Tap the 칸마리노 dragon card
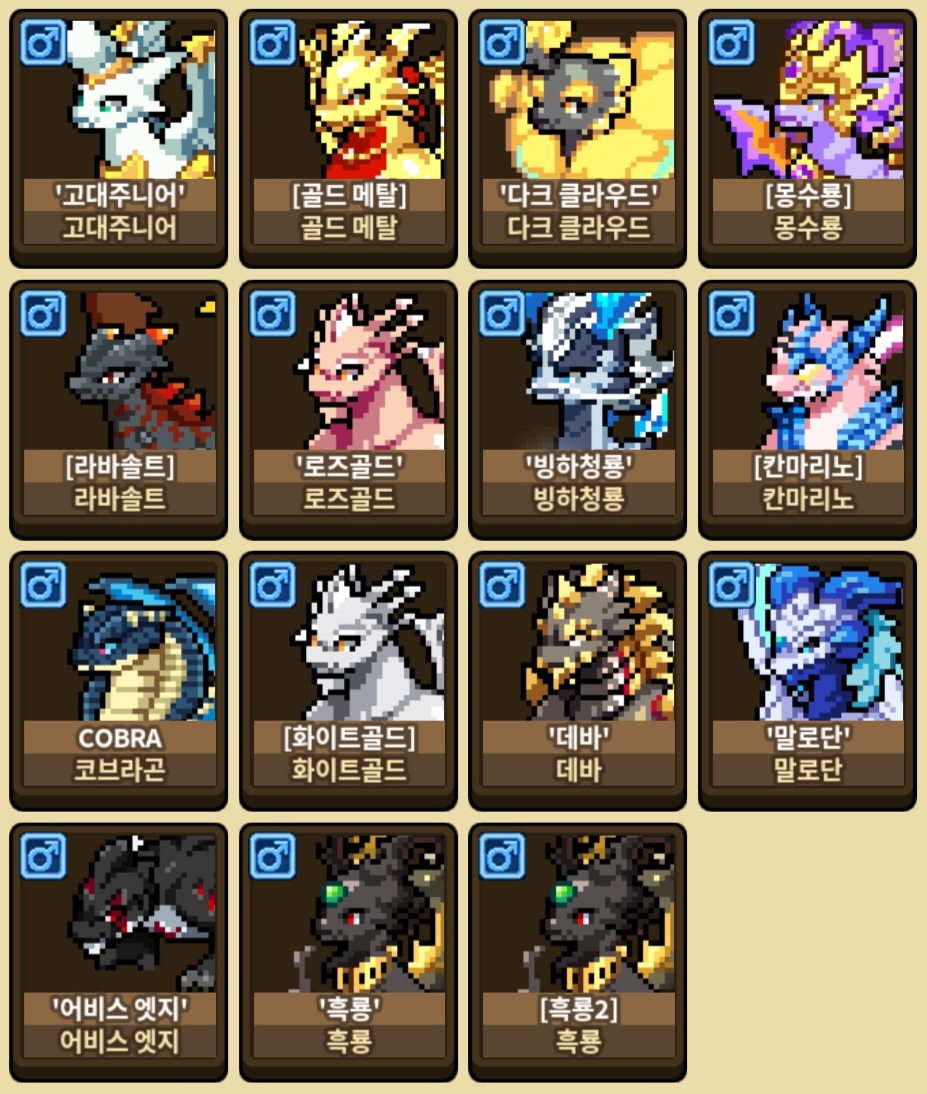Image resolution: width=927 pixels, height=1094 pixels. pyautogui.click(x=807, y=410)
